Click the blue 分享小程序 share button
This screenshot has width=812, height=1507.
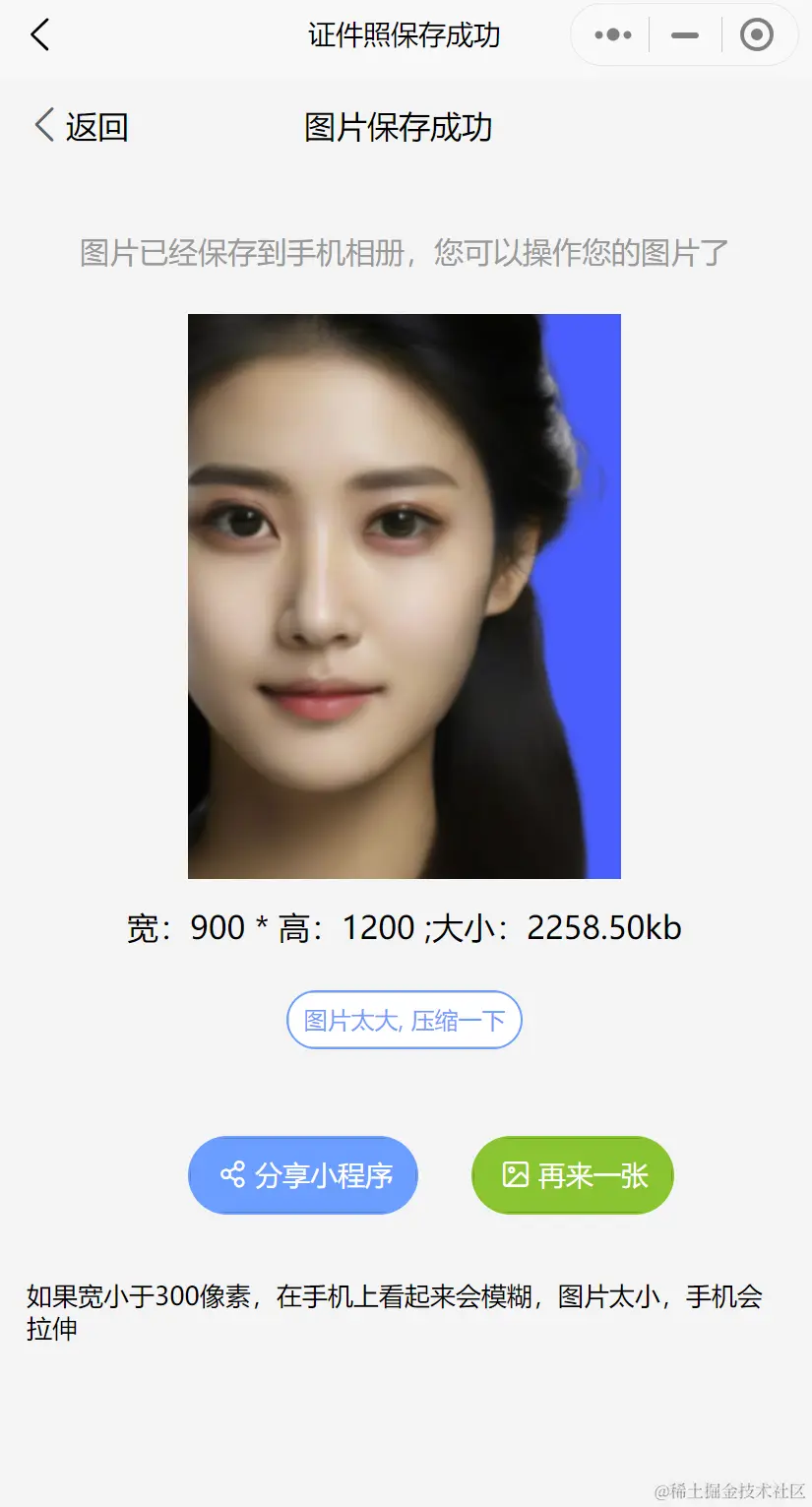coord(303,1174)
